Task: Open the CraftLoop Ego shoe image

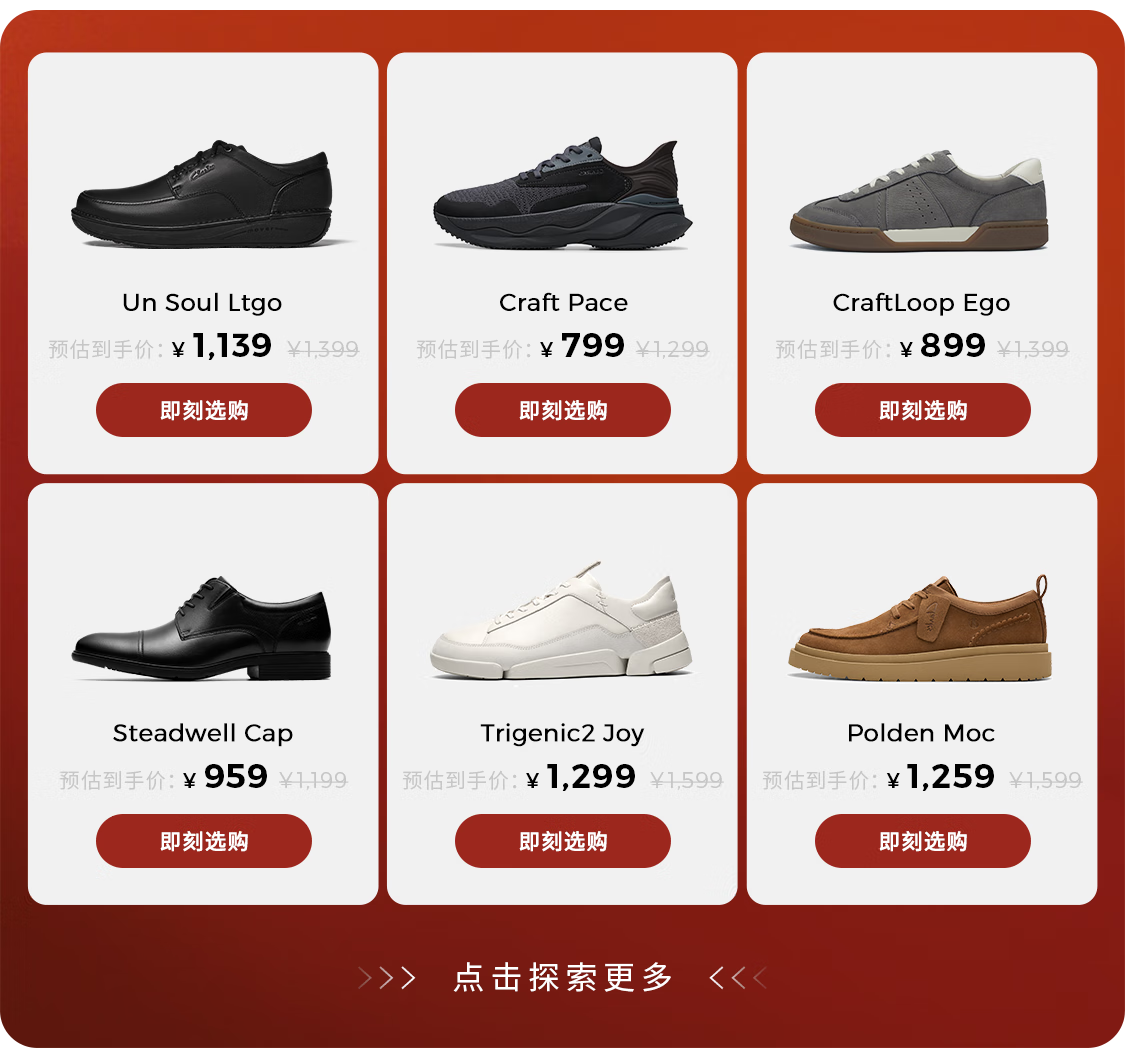Action: [x=920, y=200]
